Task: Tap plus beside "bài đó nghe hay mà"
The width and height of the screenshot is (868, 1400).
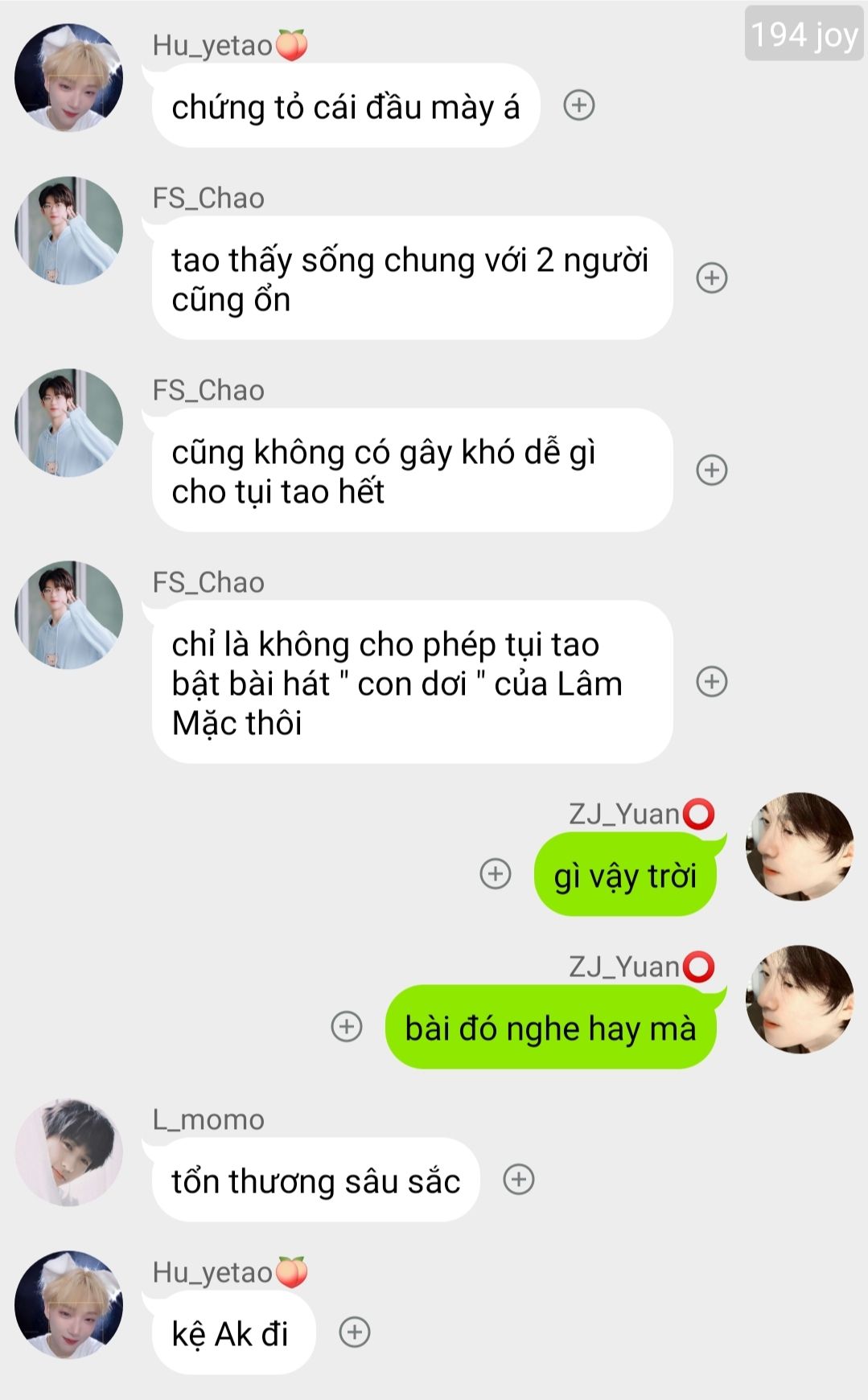Action: coord(347,1026)
